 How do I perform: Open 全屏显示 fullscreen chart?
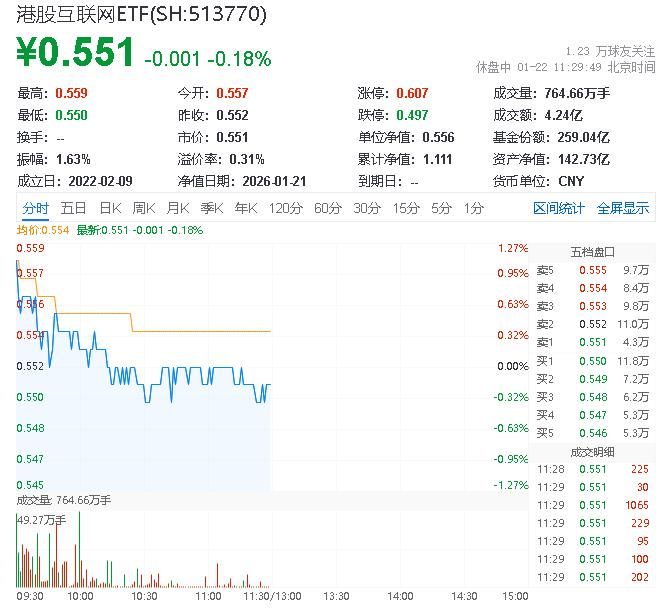coord(622,208)
